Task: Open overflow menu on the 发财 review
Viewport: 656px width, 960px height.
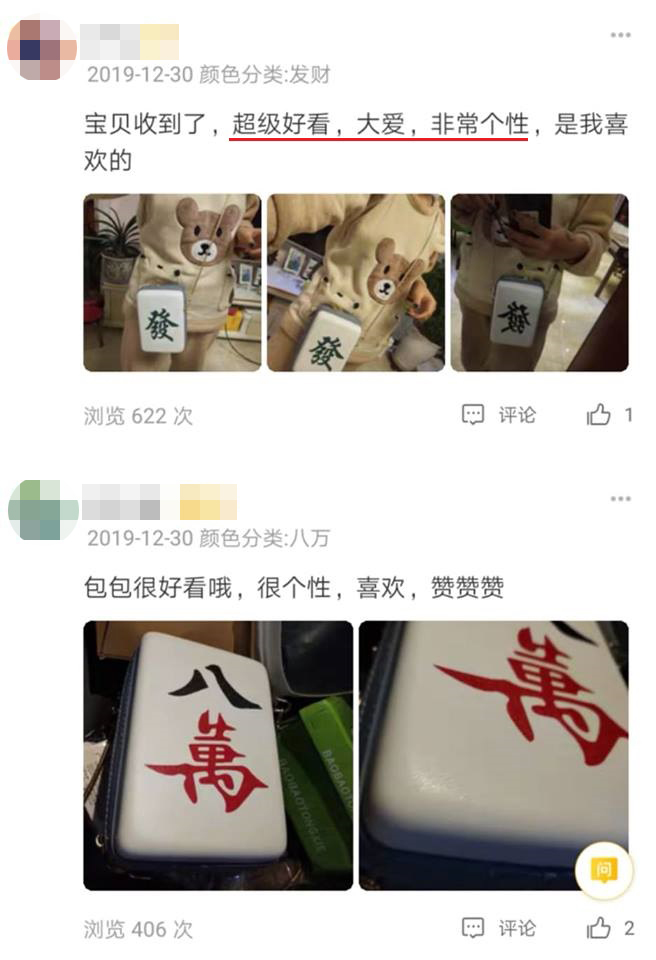Action: tap(620, 36)
